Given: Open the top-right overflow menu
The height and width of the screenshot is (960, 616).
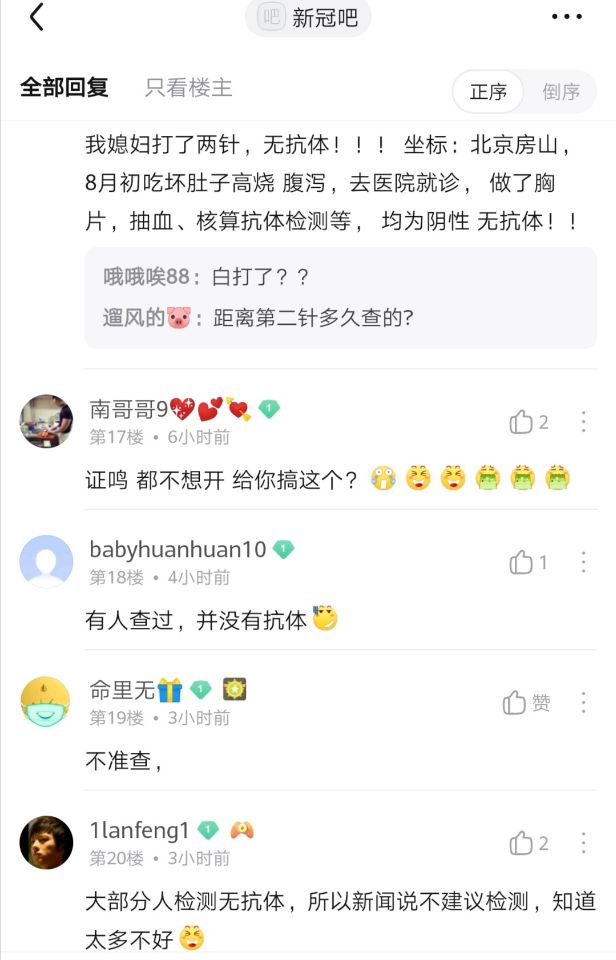Looking at the screenshot, I should tap(567, 17).
